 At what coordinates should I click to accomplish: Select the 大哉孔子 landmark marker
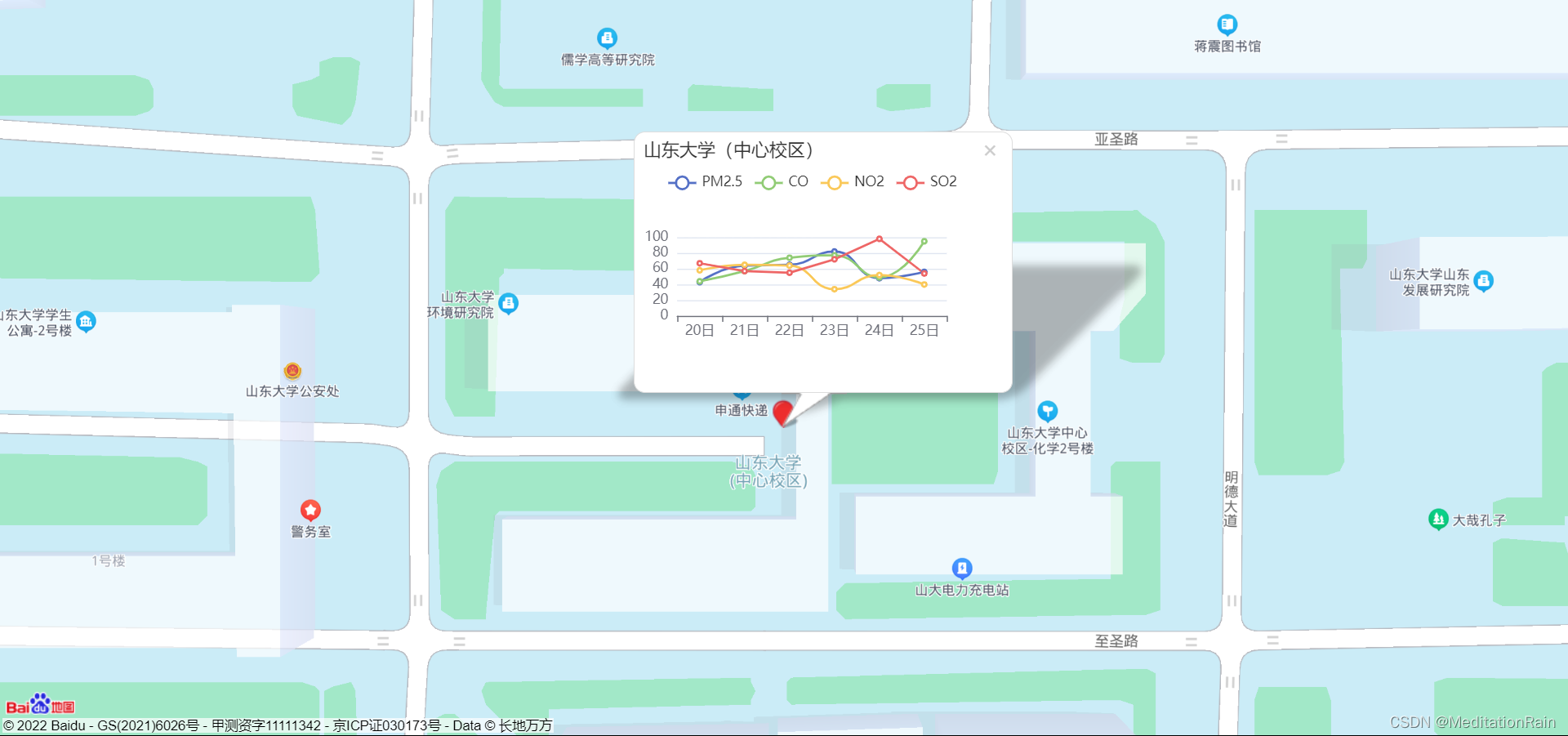1438,519
